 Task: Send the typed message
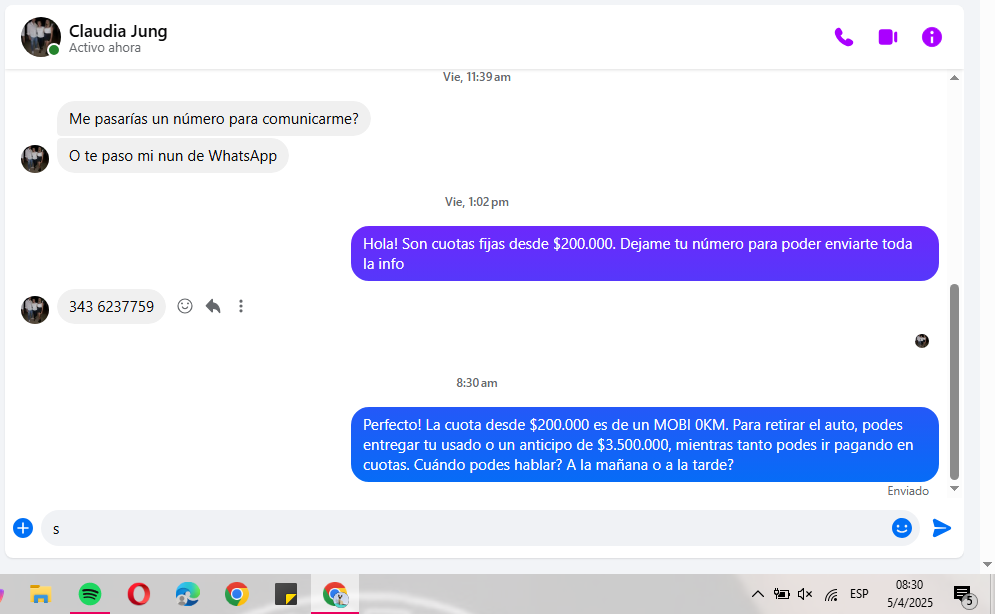tap(942, 528)
